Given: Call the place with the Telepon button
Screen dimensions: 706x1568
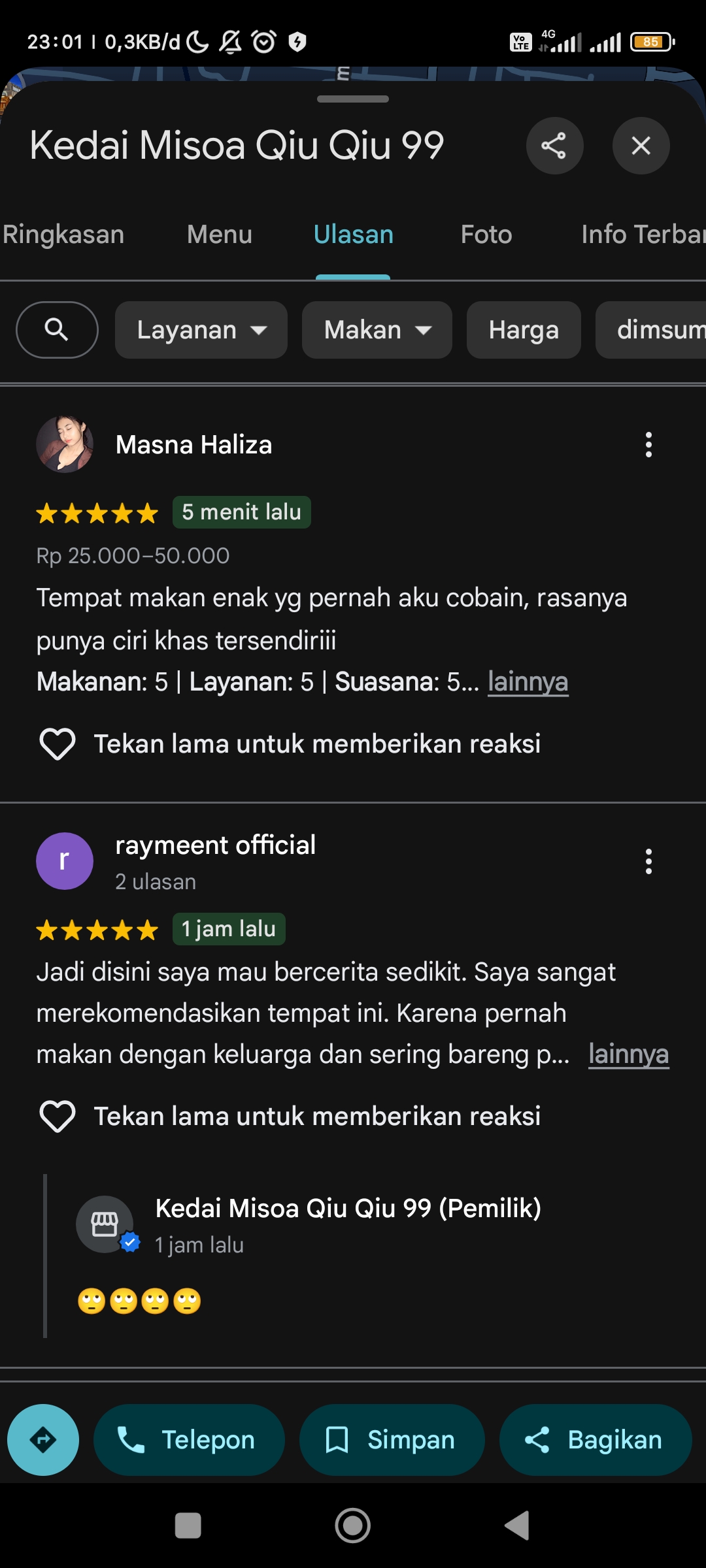Looking at the screenshot, I should click(189, 1440).
